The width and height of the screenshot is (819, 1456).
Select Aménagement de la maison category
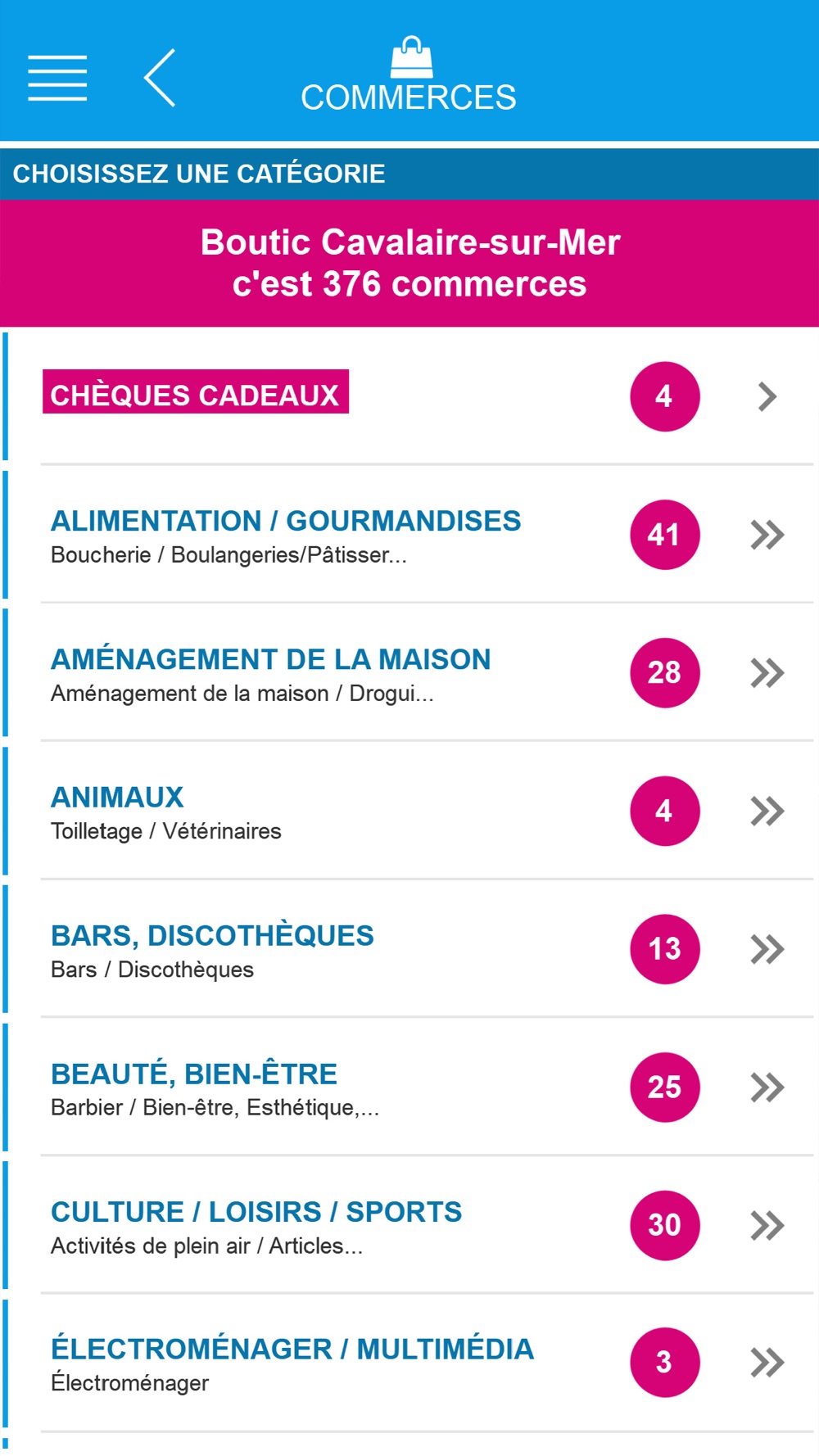coord(409,673)
